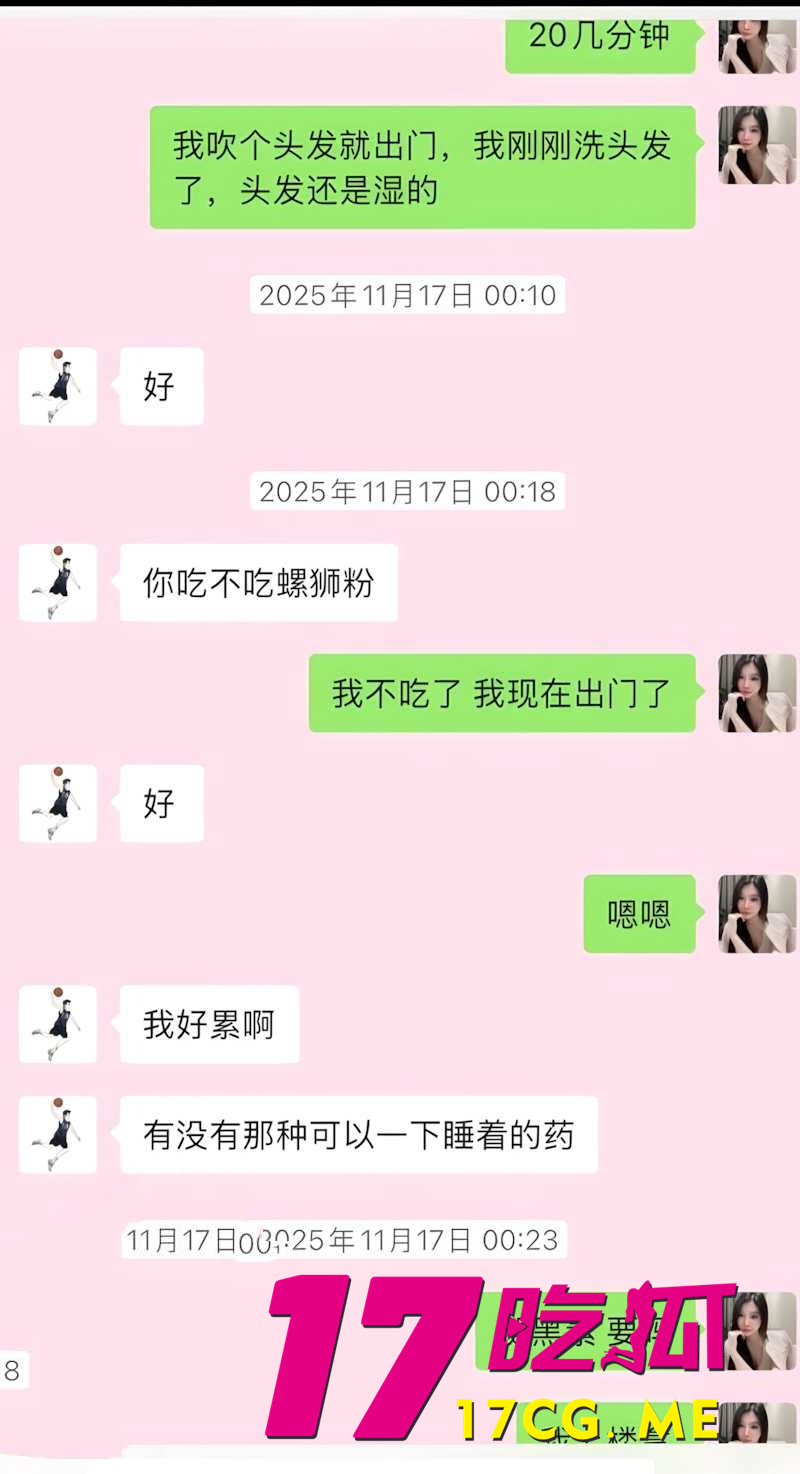Select the basketball avatar next to the sleeping-pill question
Screen dimensions: 800x1474
pos(58,1134)
